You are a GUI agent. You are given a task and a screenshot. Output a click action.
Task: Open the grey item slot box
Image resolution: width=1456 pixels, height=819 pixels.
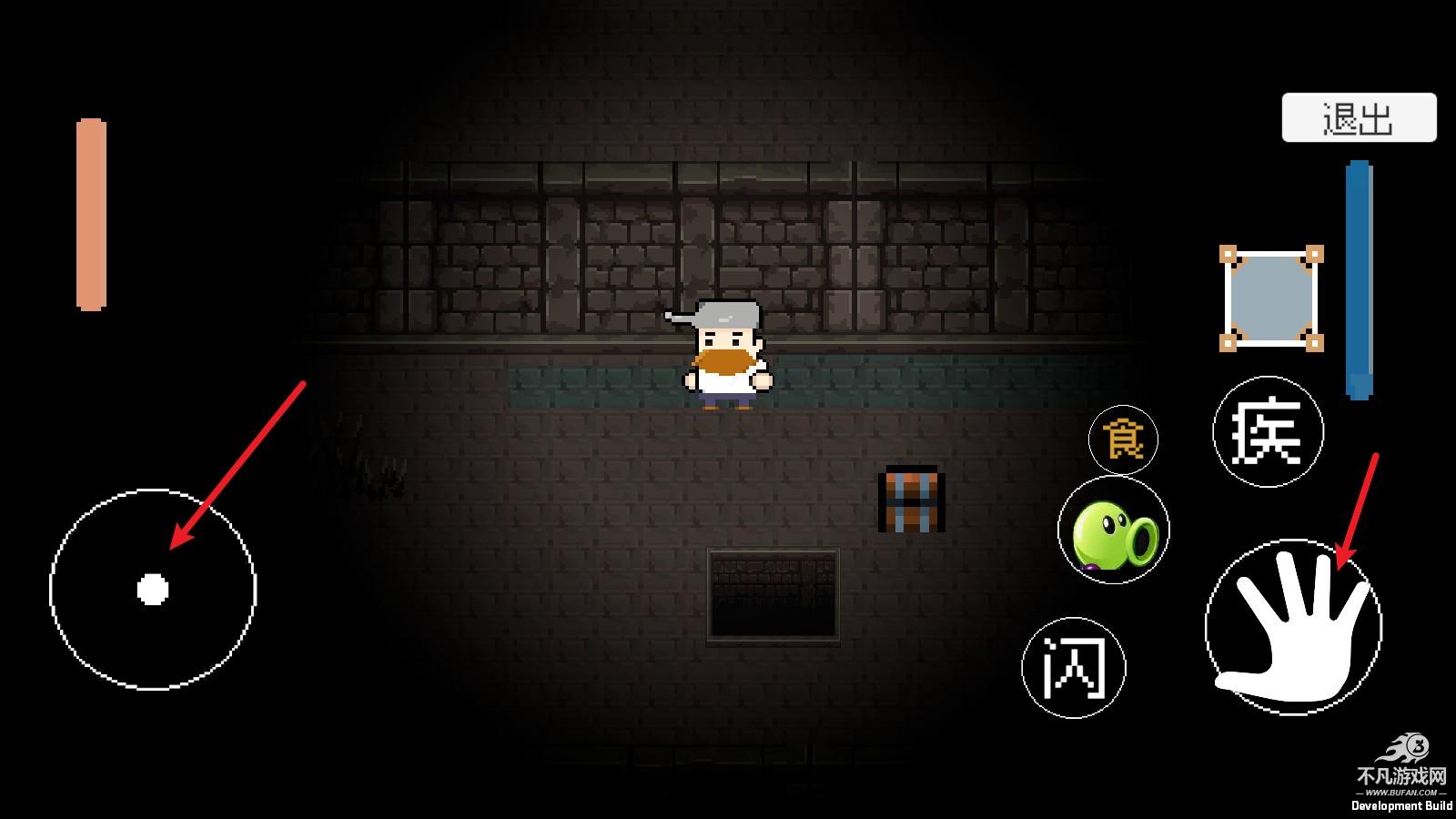coord(1271,298)
